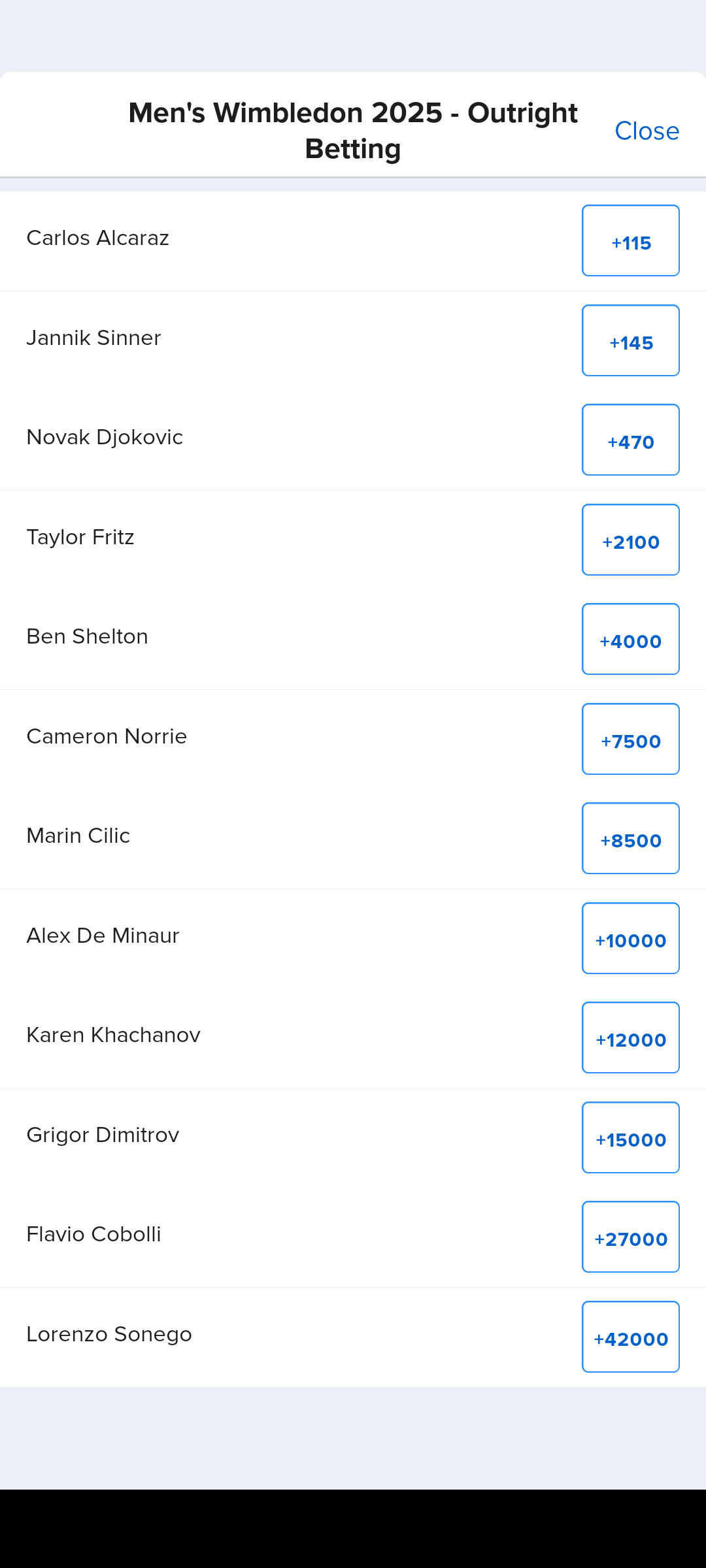Choose Taylor Fritz +2100 odds
The height and width of the screenshot is (1568, 706).
(631, 540)
